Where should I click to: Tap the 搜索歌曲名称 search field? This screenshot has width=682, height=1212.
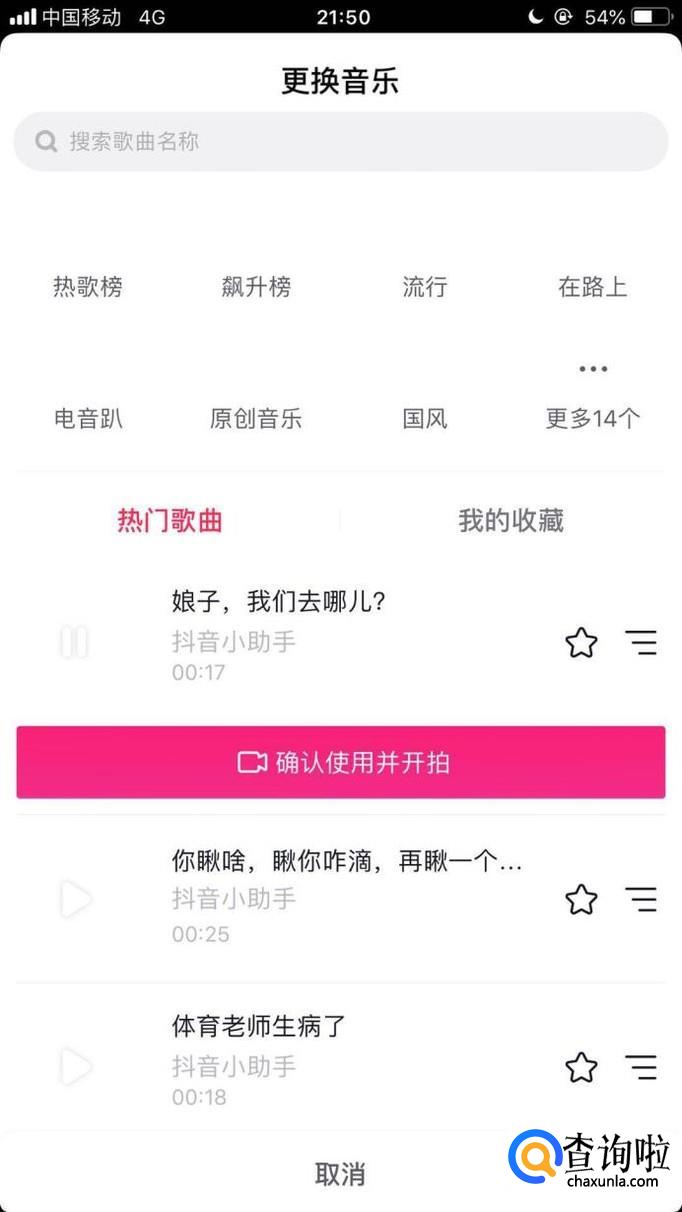coord(340,141)
